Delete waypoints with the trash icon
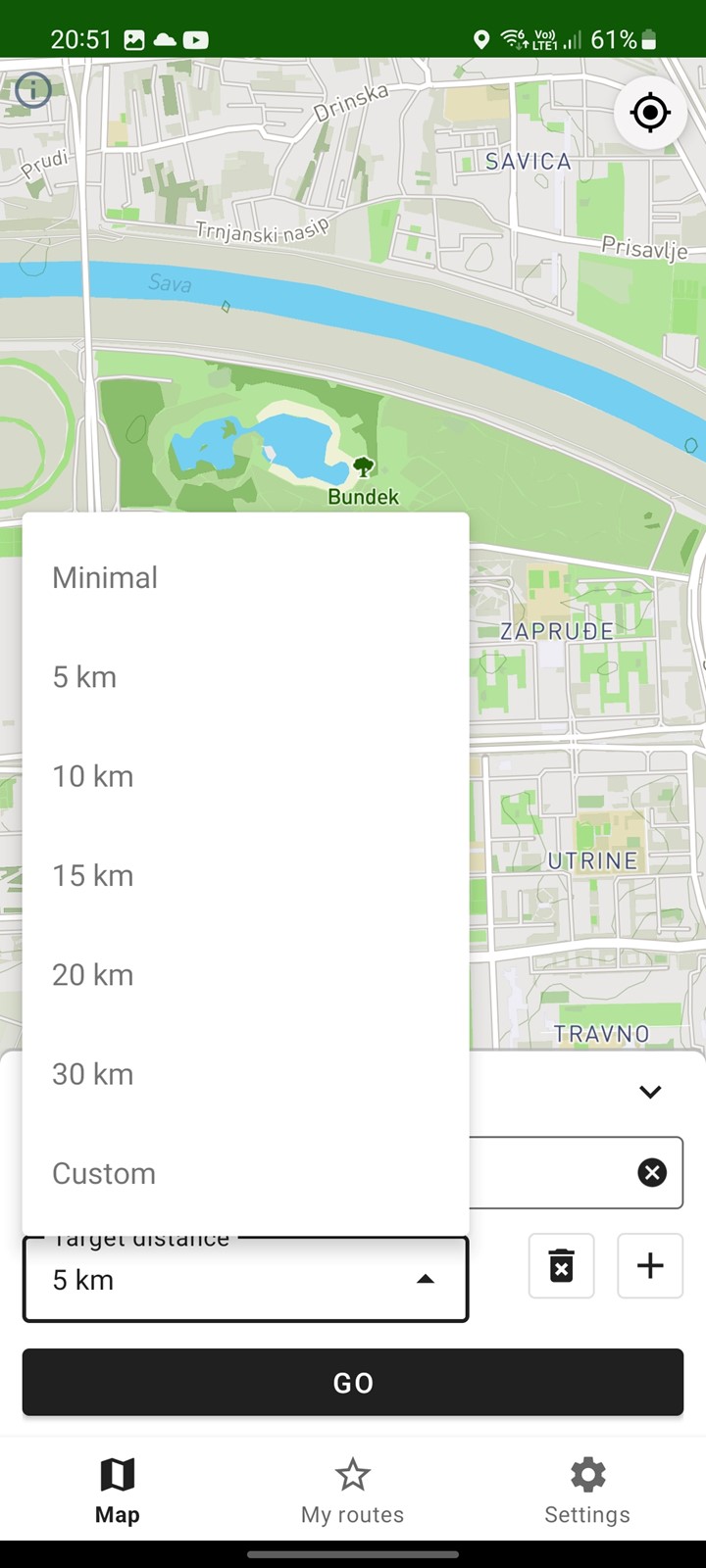The width and height of the screenshot is (706, 1568). click(561, 1265)
